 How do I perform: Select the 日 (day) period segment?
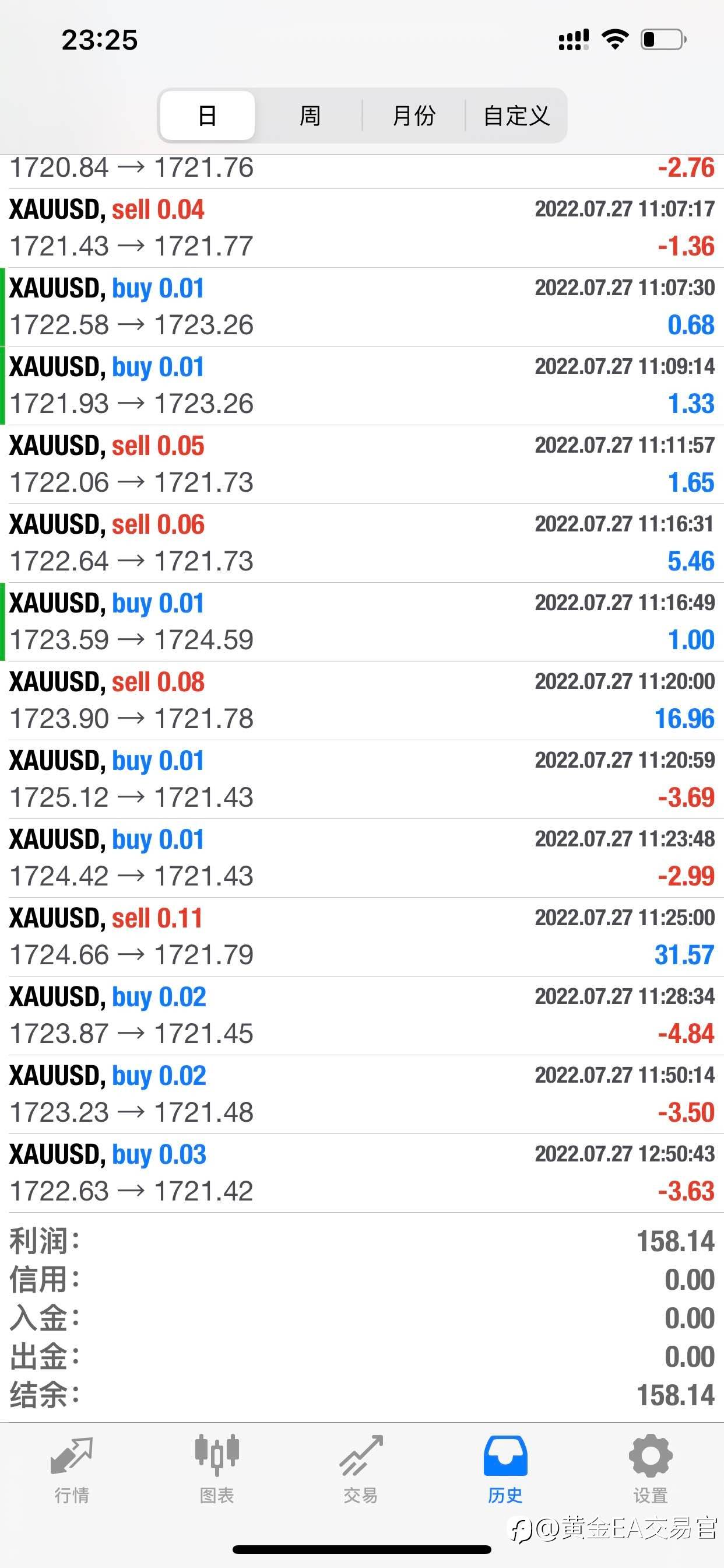[x=208, y=116]
